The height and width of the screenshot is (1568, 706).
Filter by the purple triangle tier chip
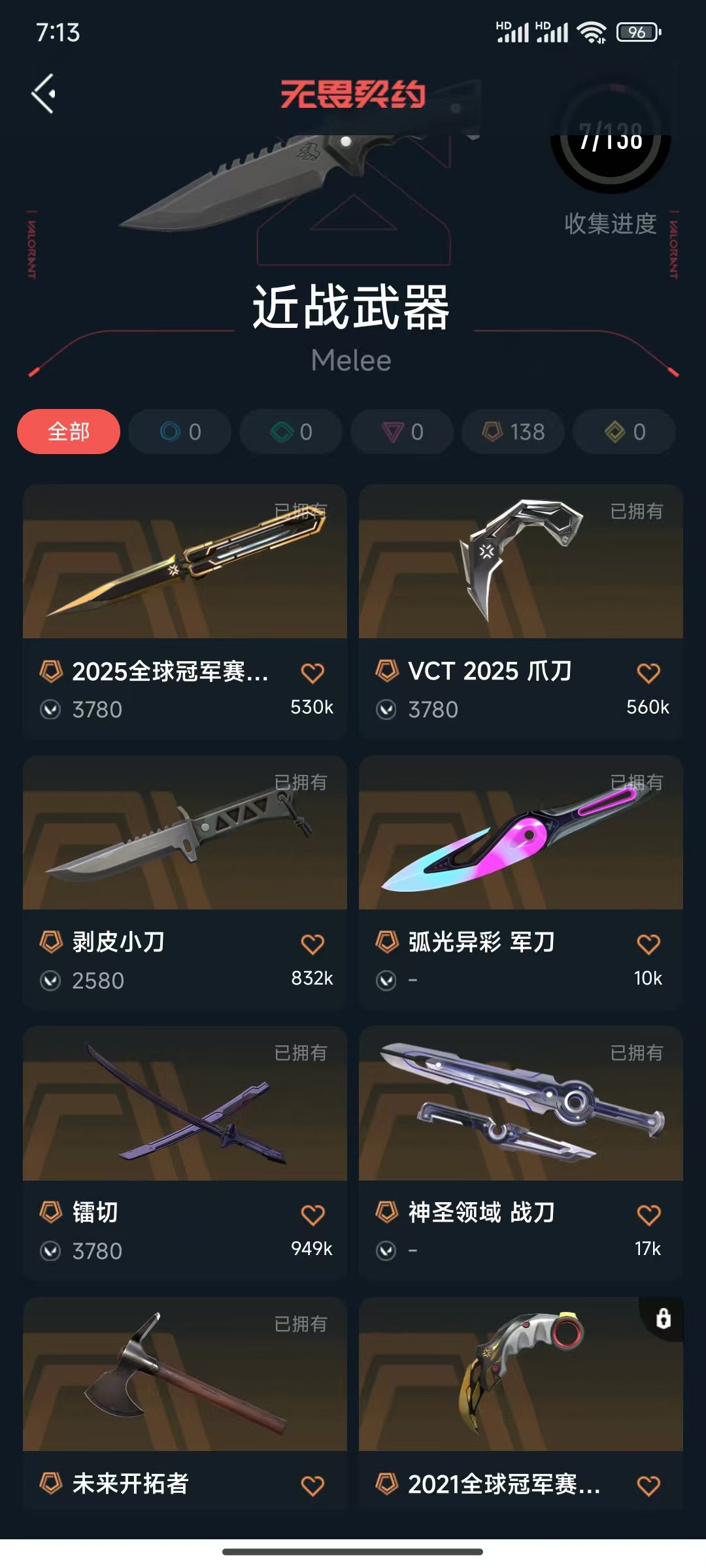[x=402, y=432]
